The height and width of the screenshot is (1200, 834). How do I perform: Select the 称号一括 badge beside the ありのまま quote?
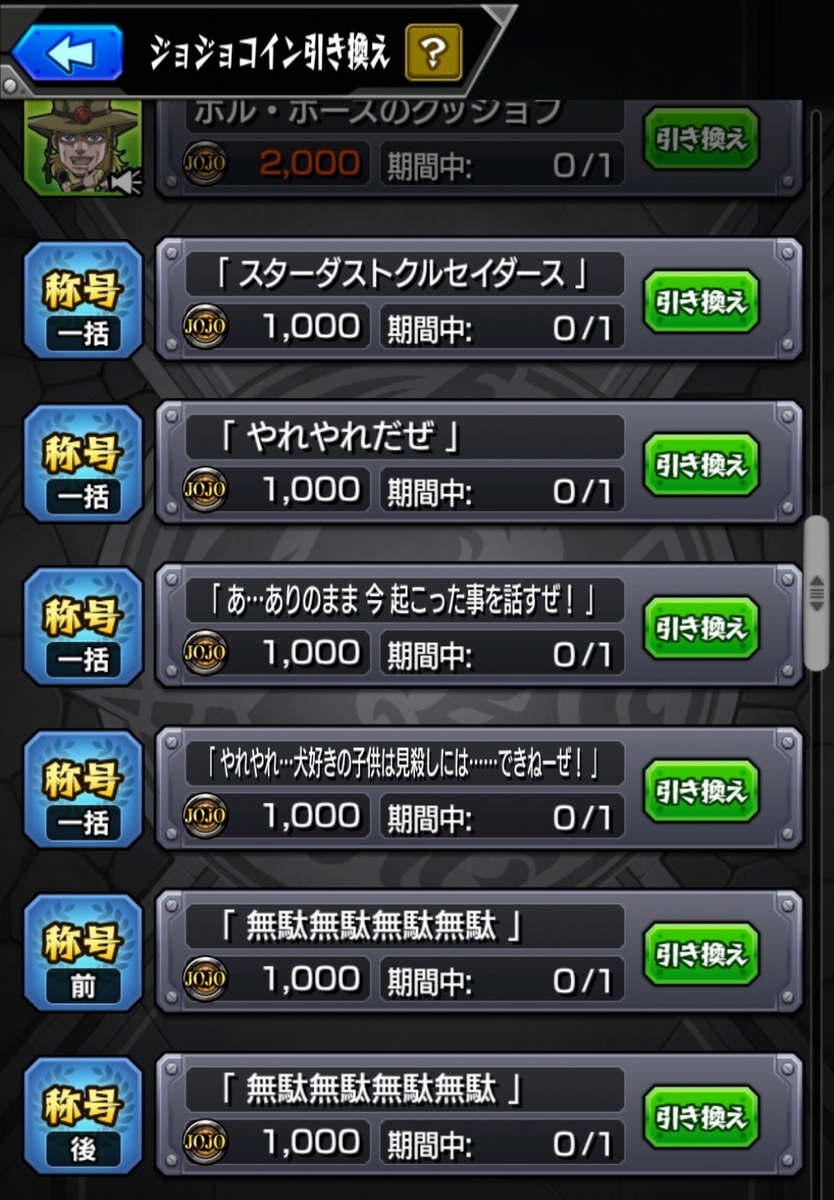[x=83, y=627]
